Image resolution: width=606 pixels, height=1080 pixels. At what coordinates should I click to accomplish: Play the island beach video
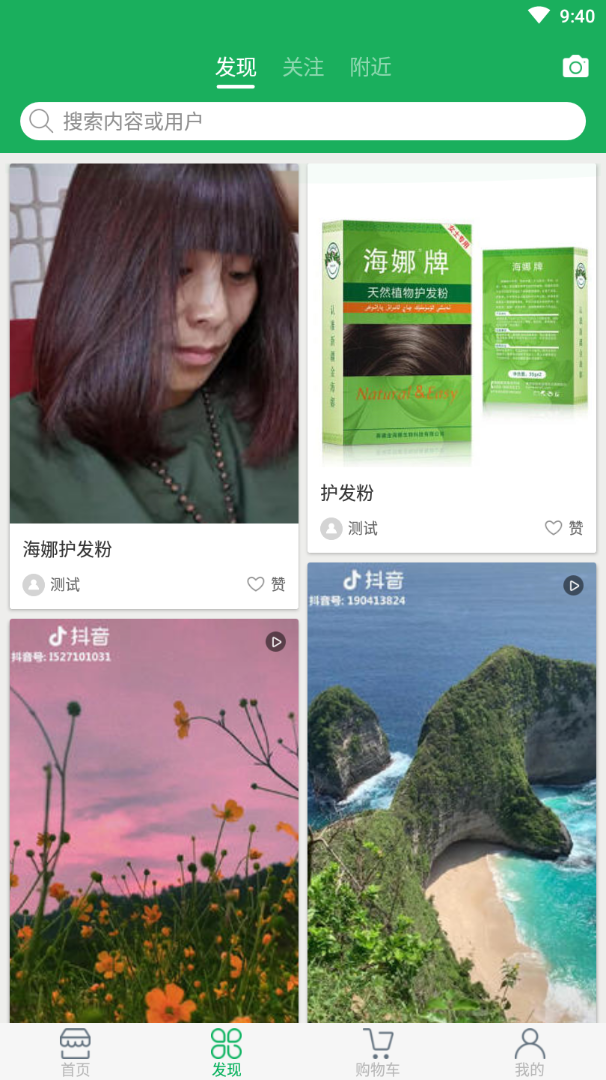tap(452, 792)
